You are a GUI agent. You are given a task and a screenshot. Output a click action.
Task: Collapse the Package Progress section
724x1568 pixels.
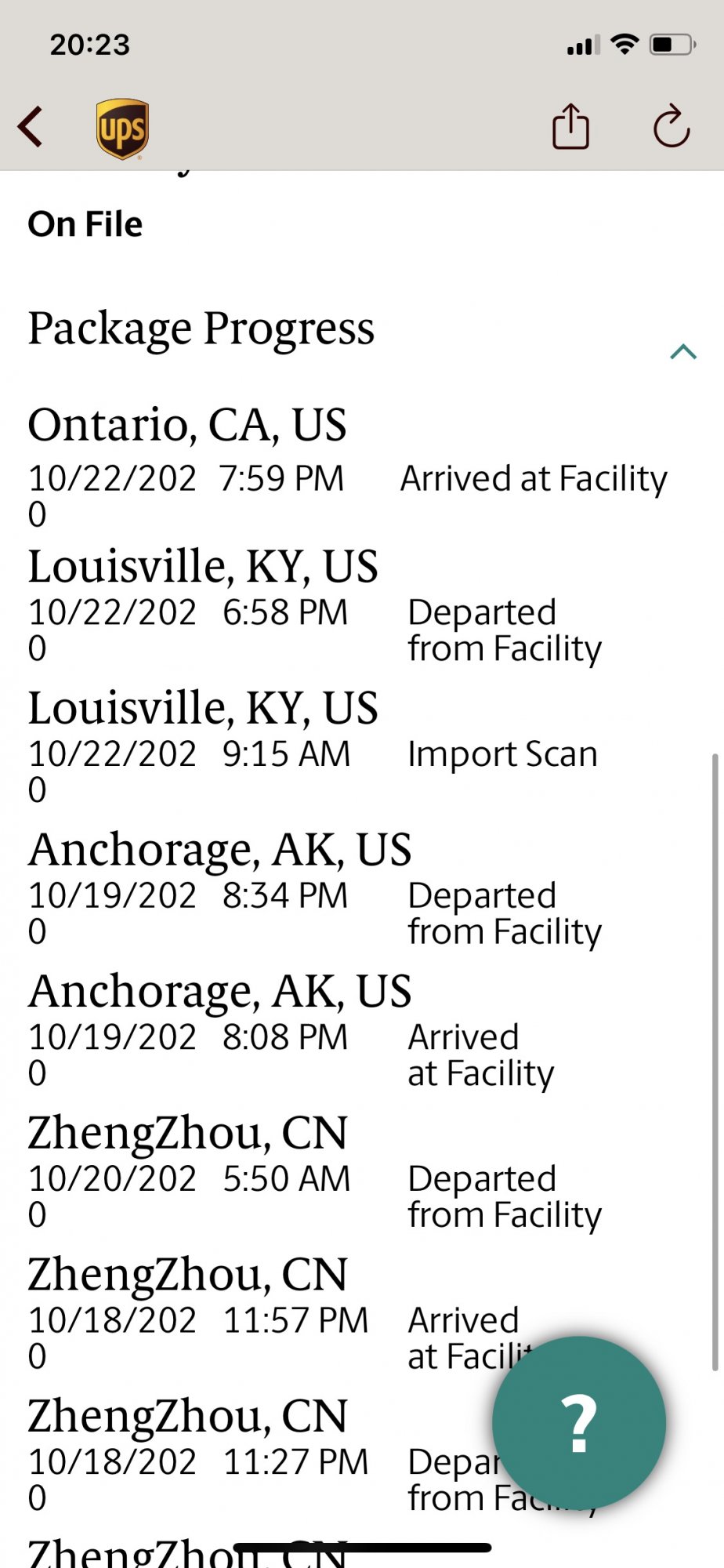tap(683, 351)
